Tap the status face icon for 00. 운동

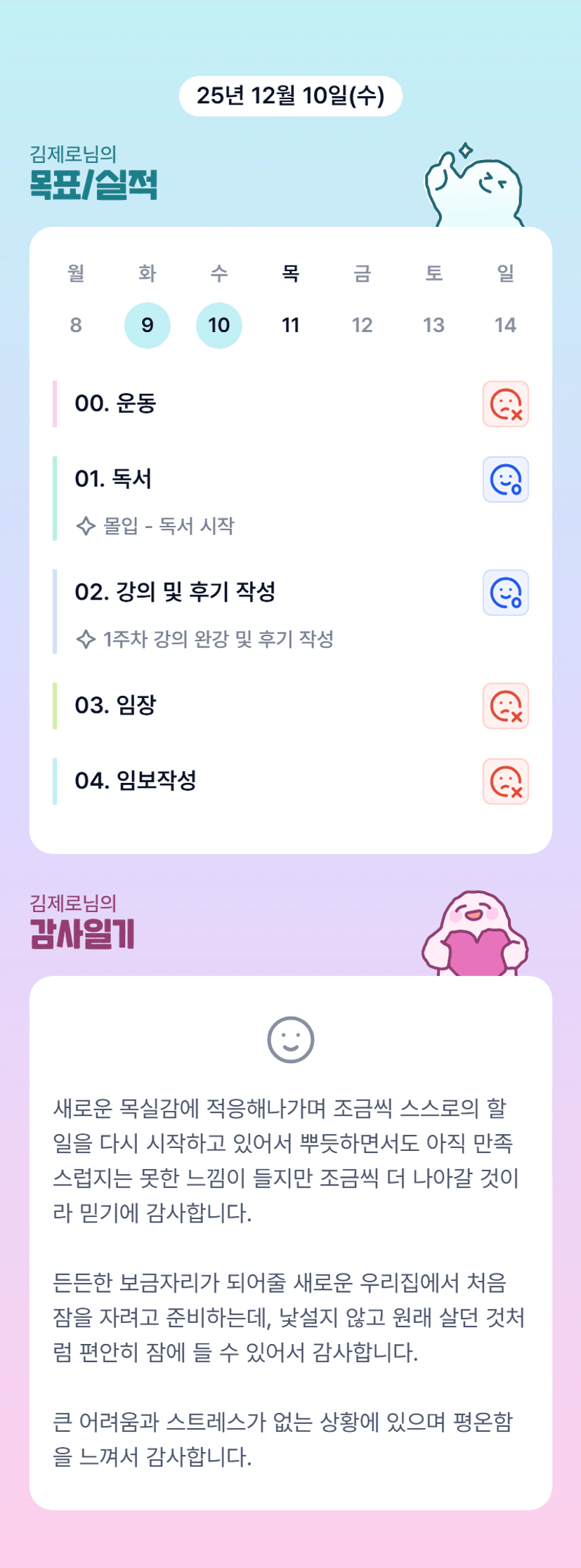click(x=506, y=404)
